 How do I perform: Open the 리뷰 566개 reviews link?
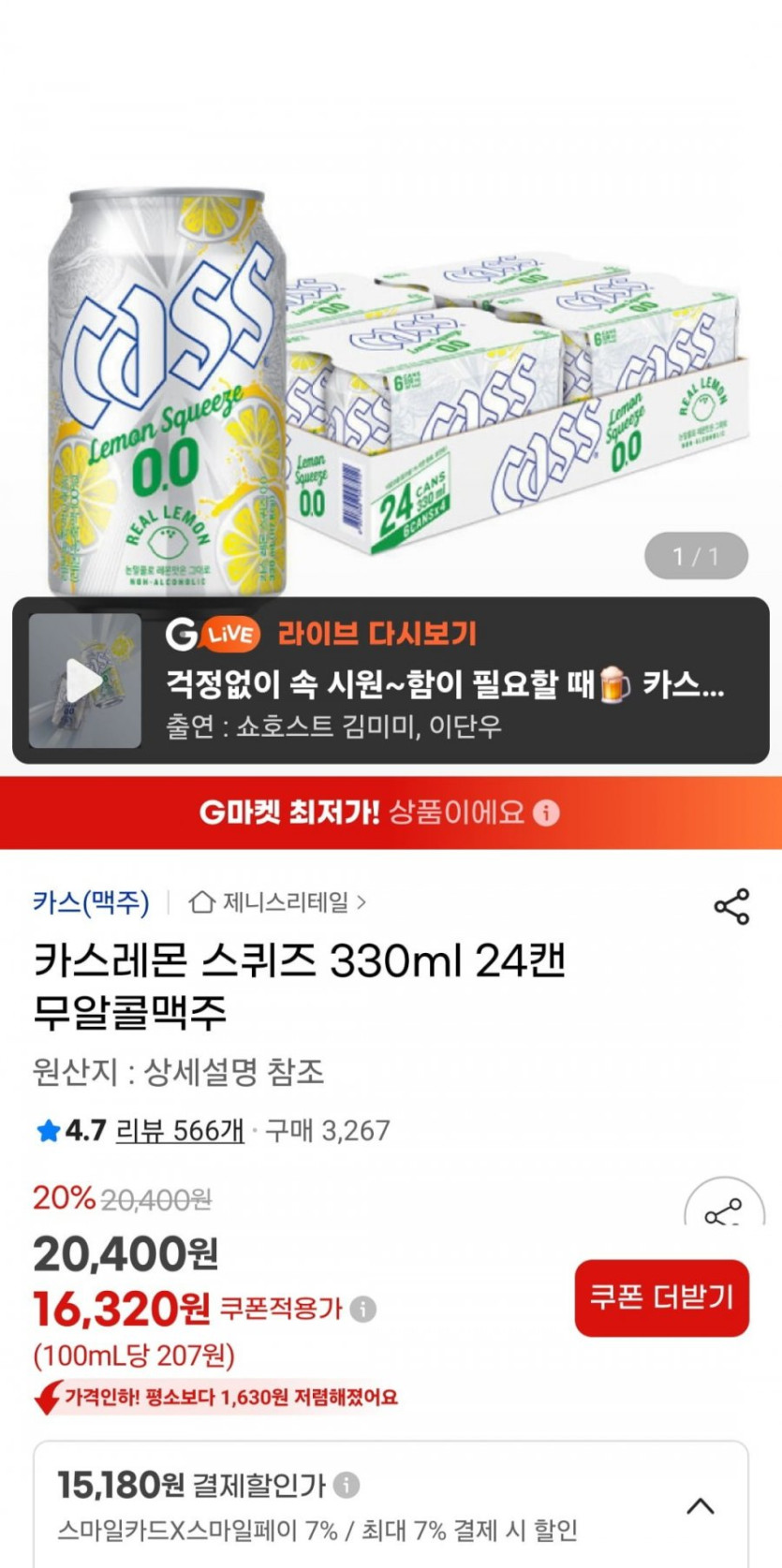[x=180, y=1131]
